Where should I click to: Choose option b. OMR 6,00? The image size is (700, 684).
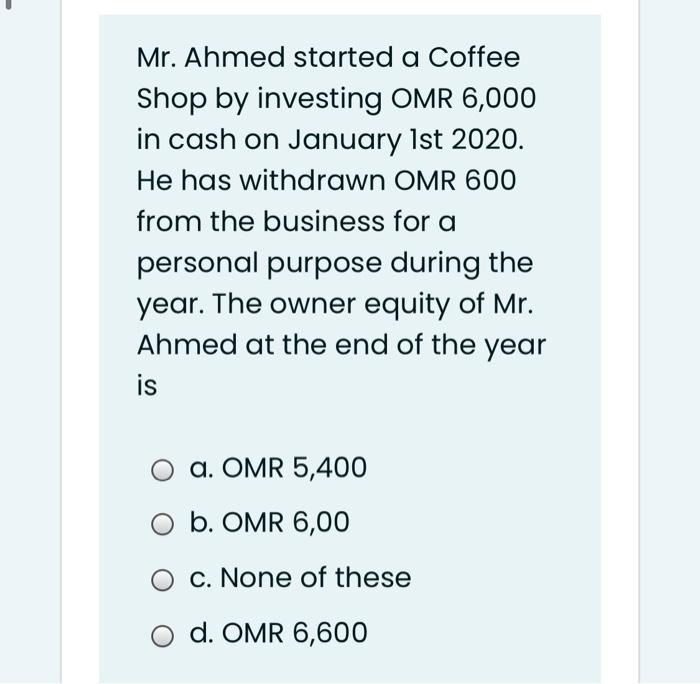tap(163, 524)
